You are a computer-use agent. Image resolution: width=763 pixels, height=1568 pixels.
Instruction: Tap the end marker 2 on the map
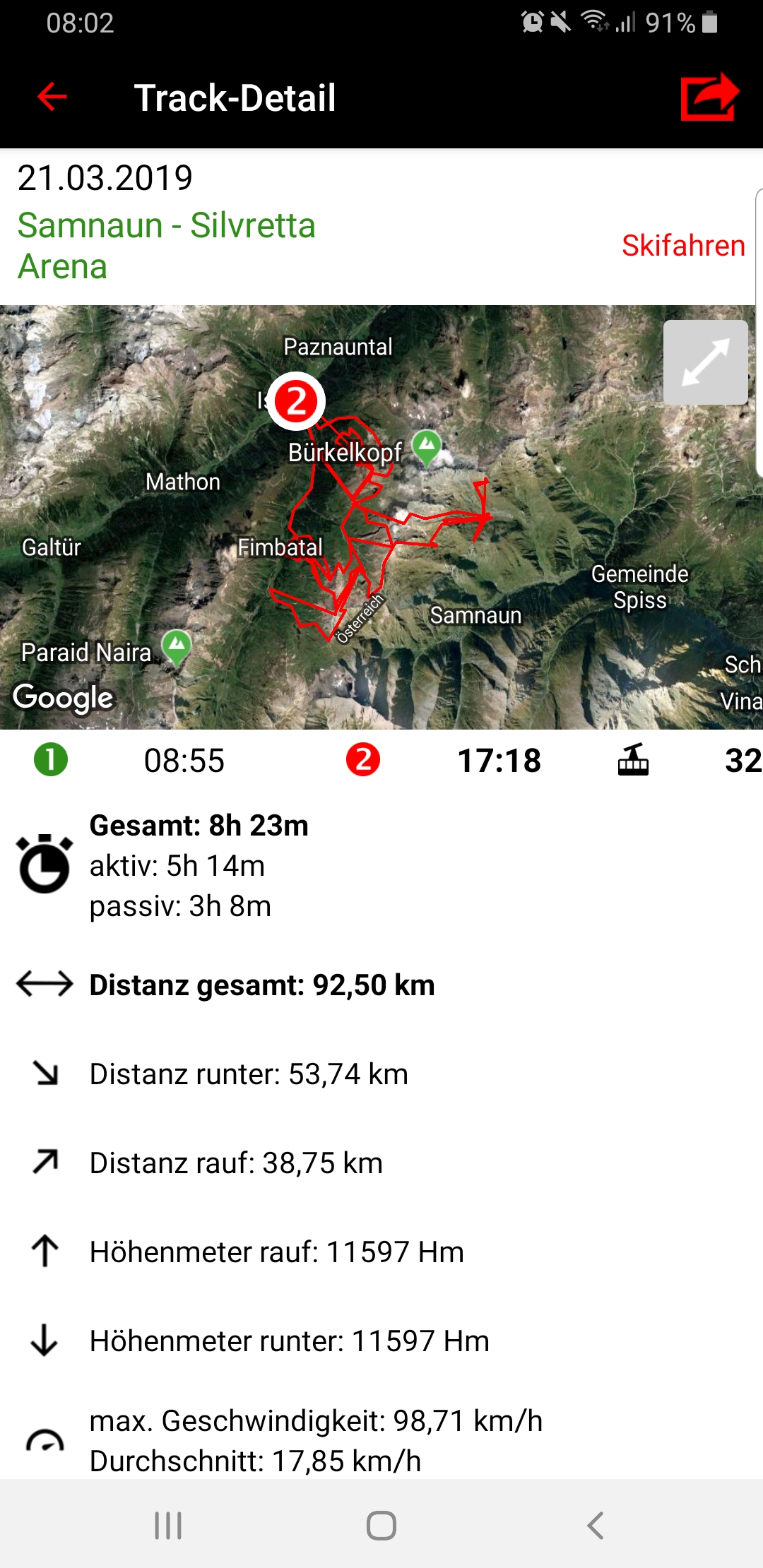click(x=296, y=401)
